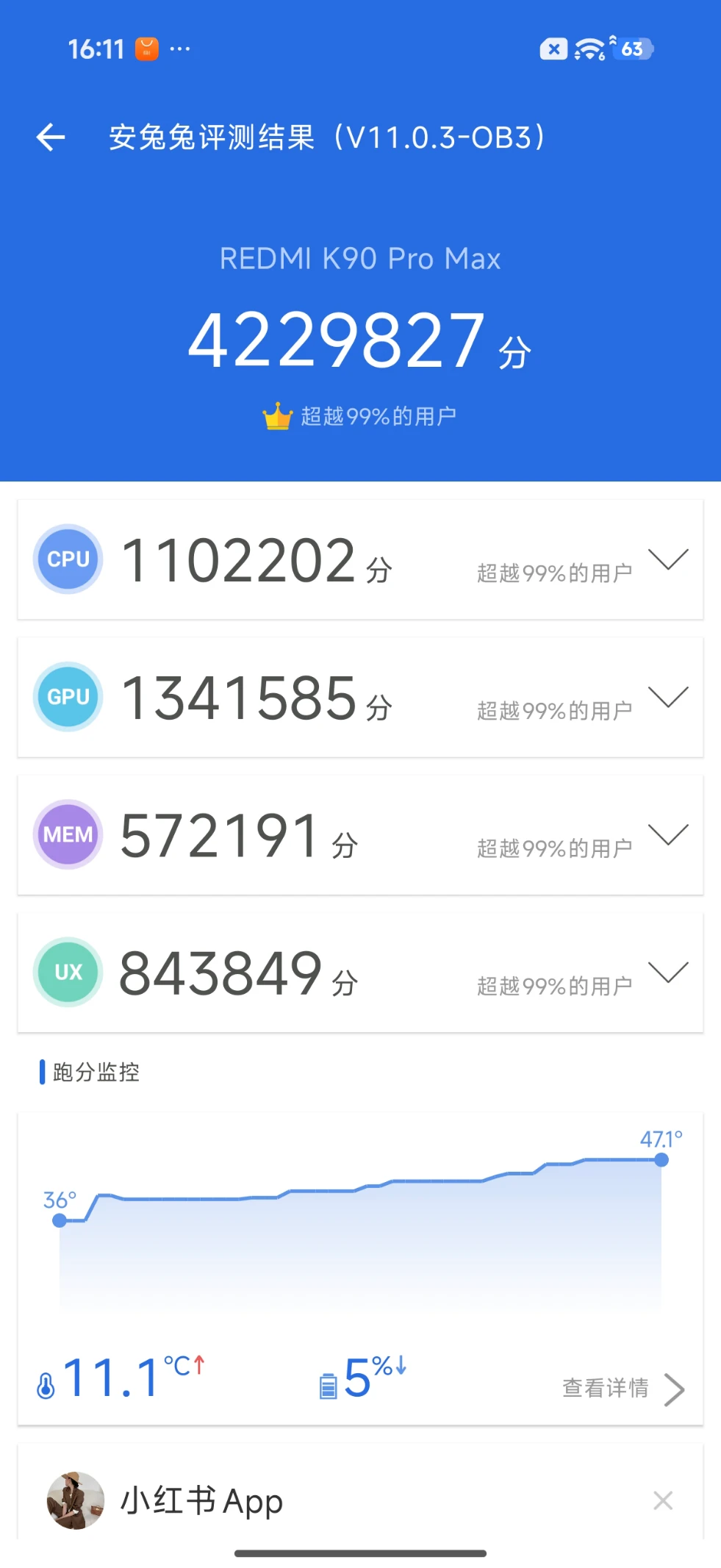This screenshot has width=721, height=1568.
Task: Expand the UX score details
Action: 667,972
